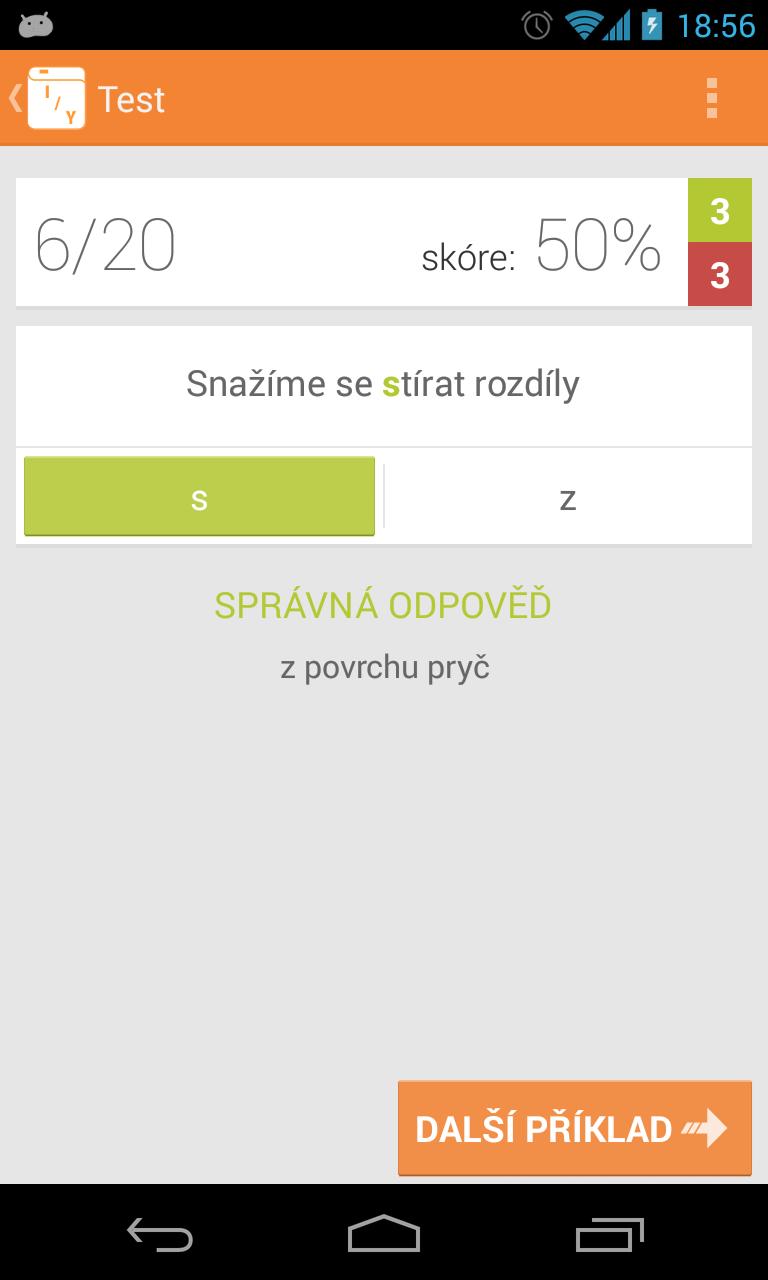
Task: Open the overflow menu in the action bar
Action: click(x=713, y=97)
